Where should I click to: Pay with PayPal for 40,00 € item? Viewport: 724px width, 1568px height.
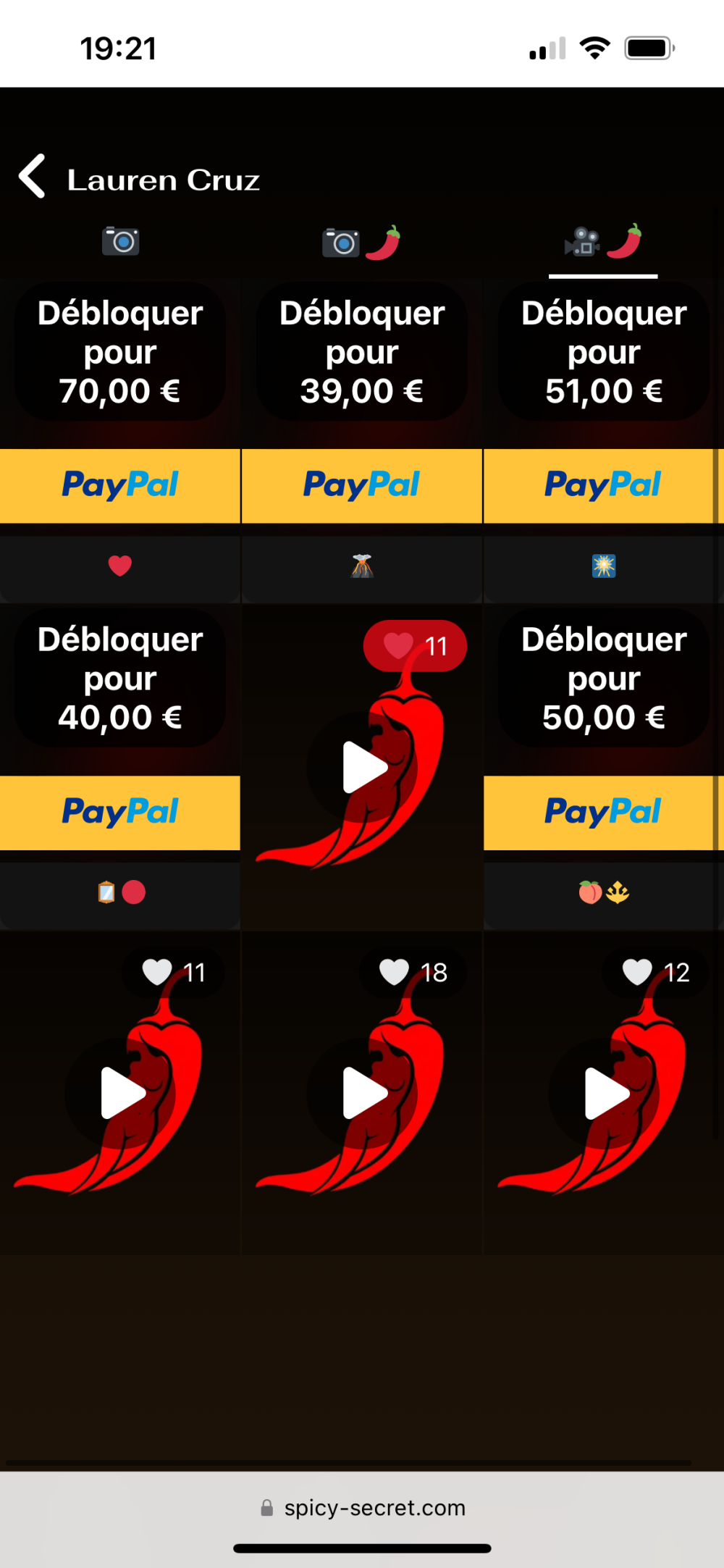pyautogui.click(x=120, y=812)
